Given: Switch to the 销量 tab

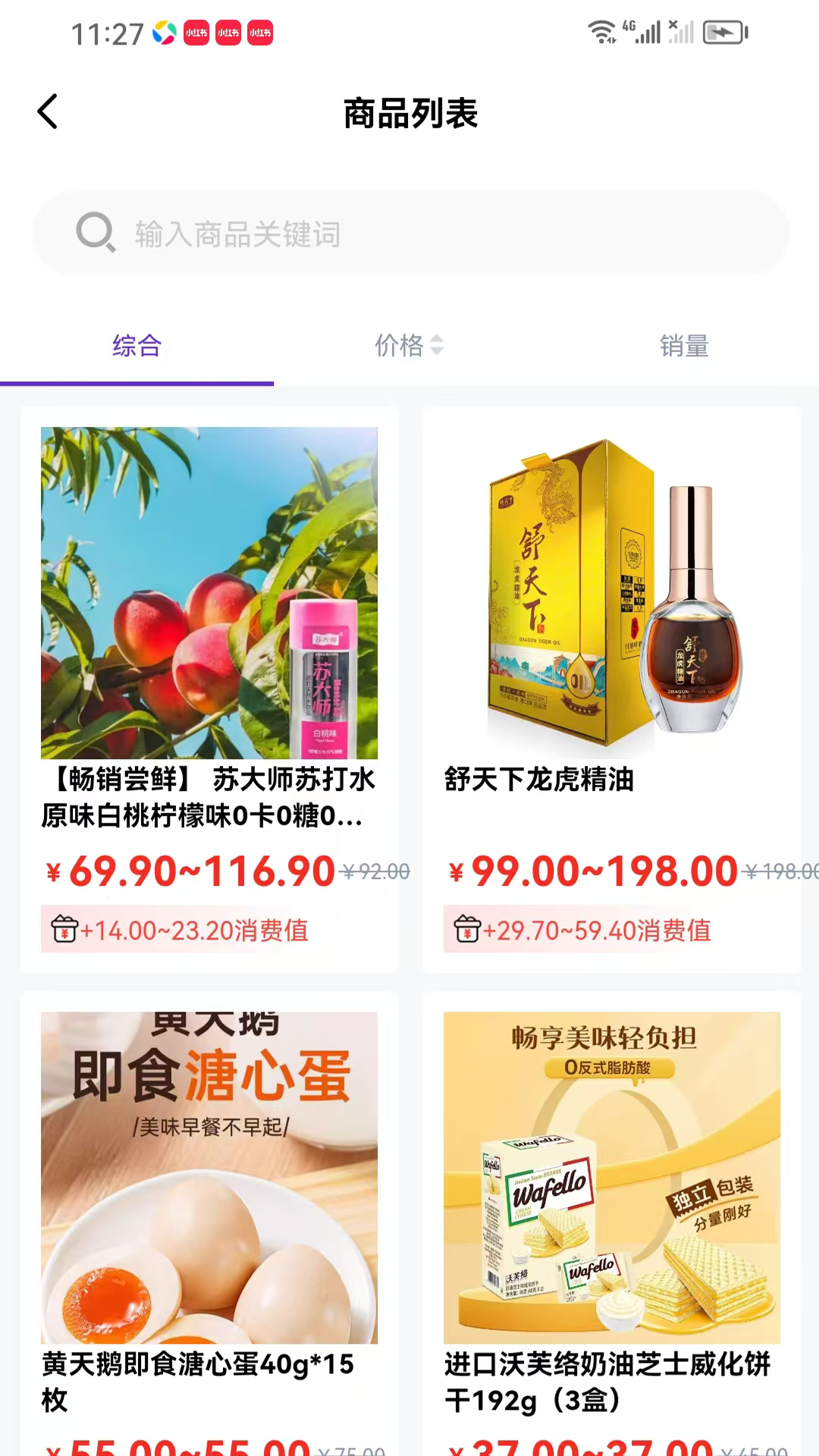Looking at the screenshot, I should pyautogui.click(x=683, y=346).
